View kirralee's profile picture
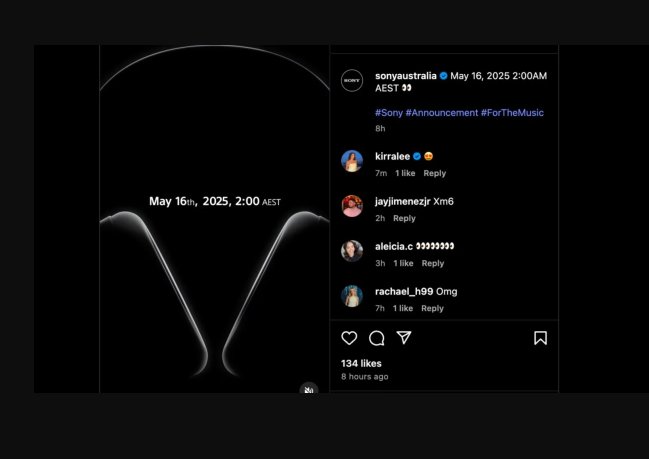Screen dimensions: 649x459 [352, 161]
